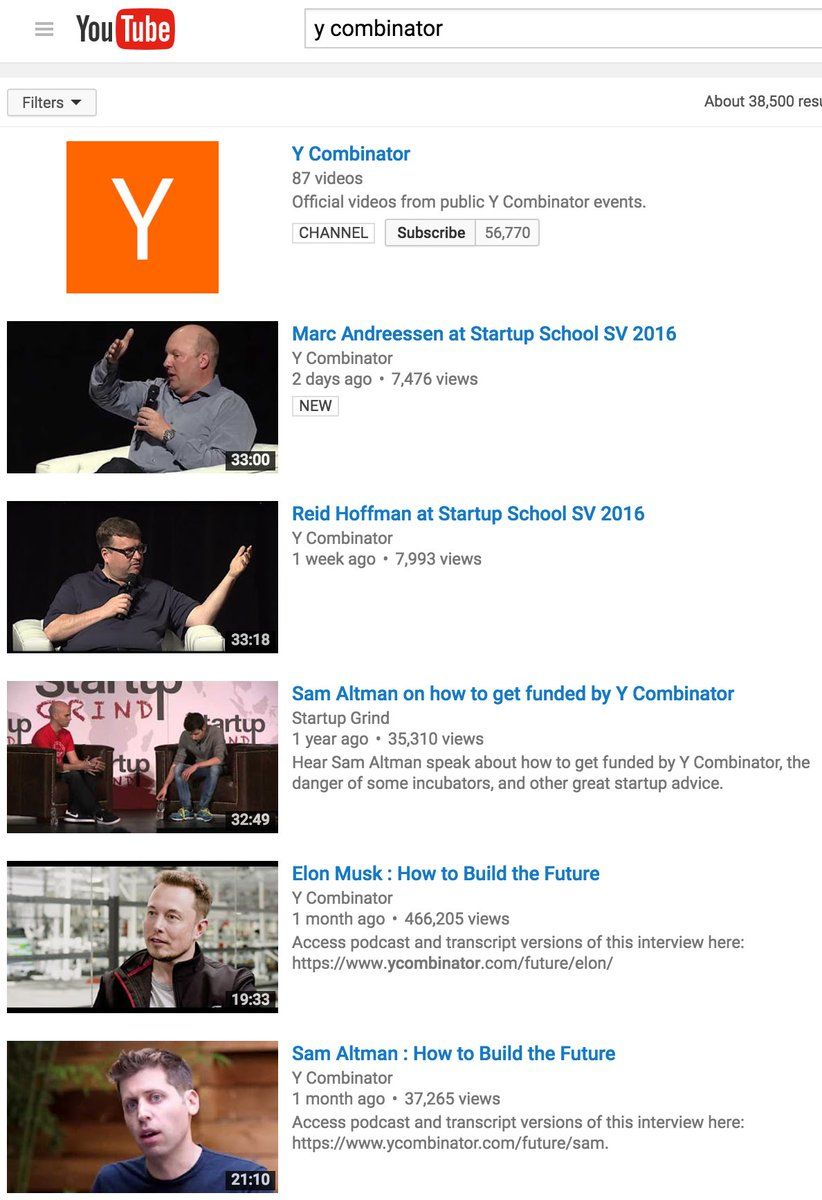Screen dimensions: 822x1200
Task: Open the hamburger guide menu
Action: coord(44,29)
